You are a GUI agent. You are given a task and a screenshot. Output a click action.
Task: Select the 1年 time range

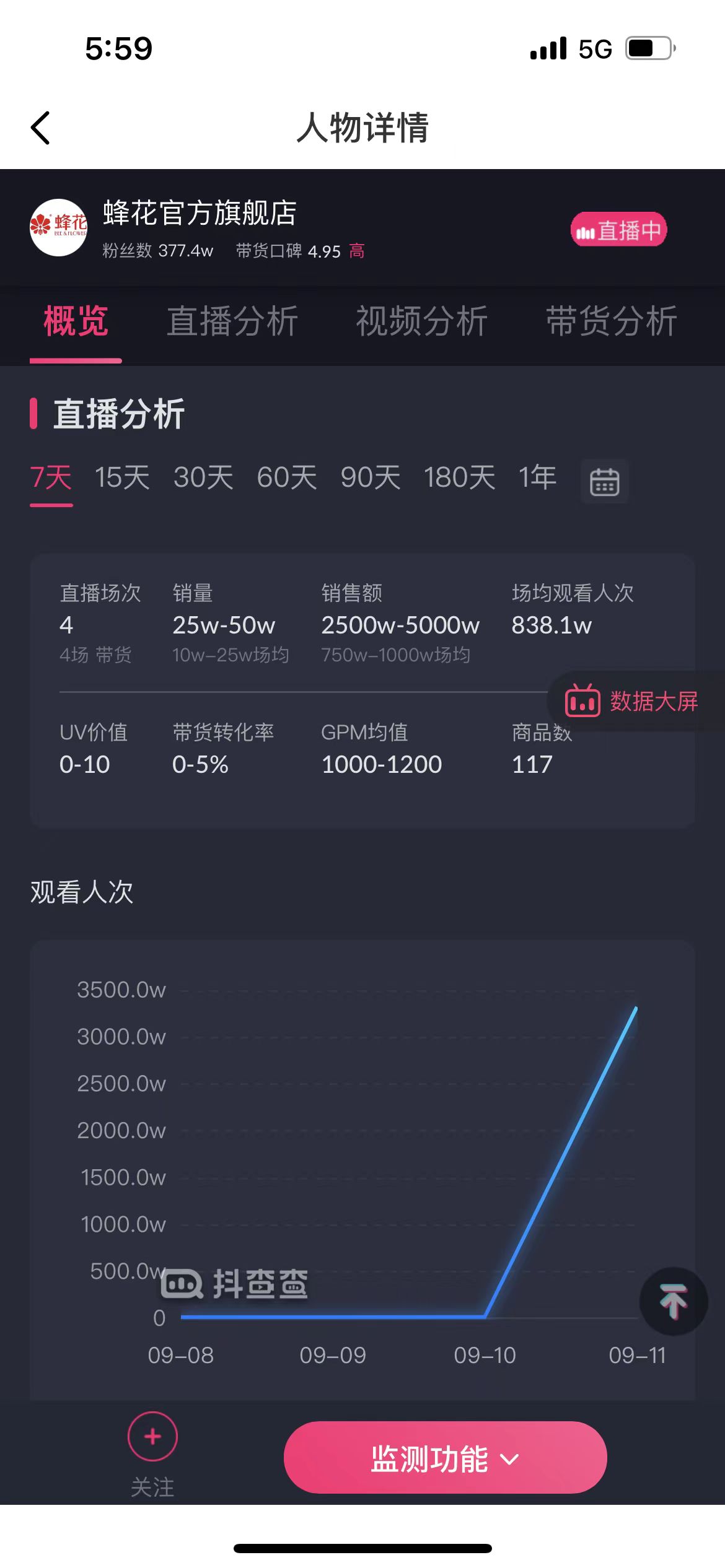pos(537,478)
